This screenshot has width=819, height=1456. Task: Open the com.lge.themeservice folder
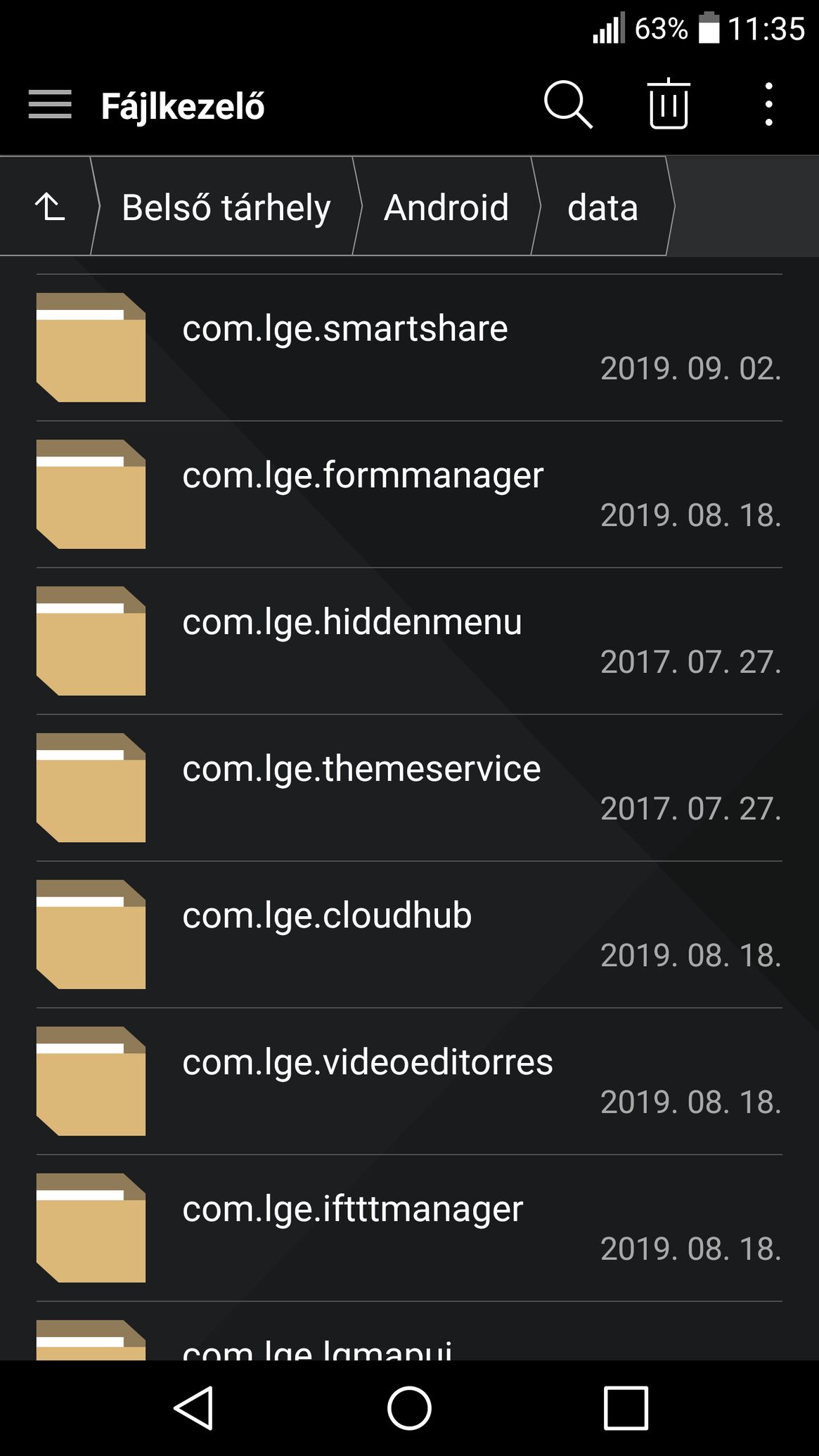click(x=409, y=788)
